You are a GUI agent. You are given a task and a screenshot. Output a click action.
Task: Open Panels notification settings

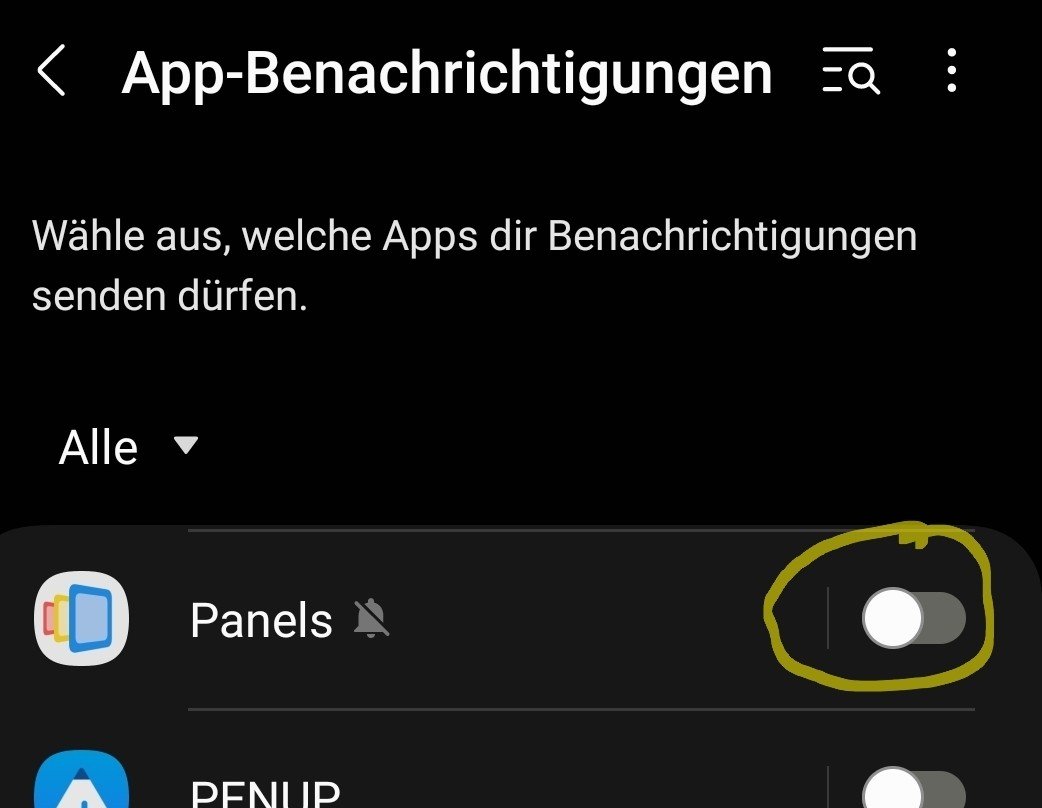click(x=262, y=621)
